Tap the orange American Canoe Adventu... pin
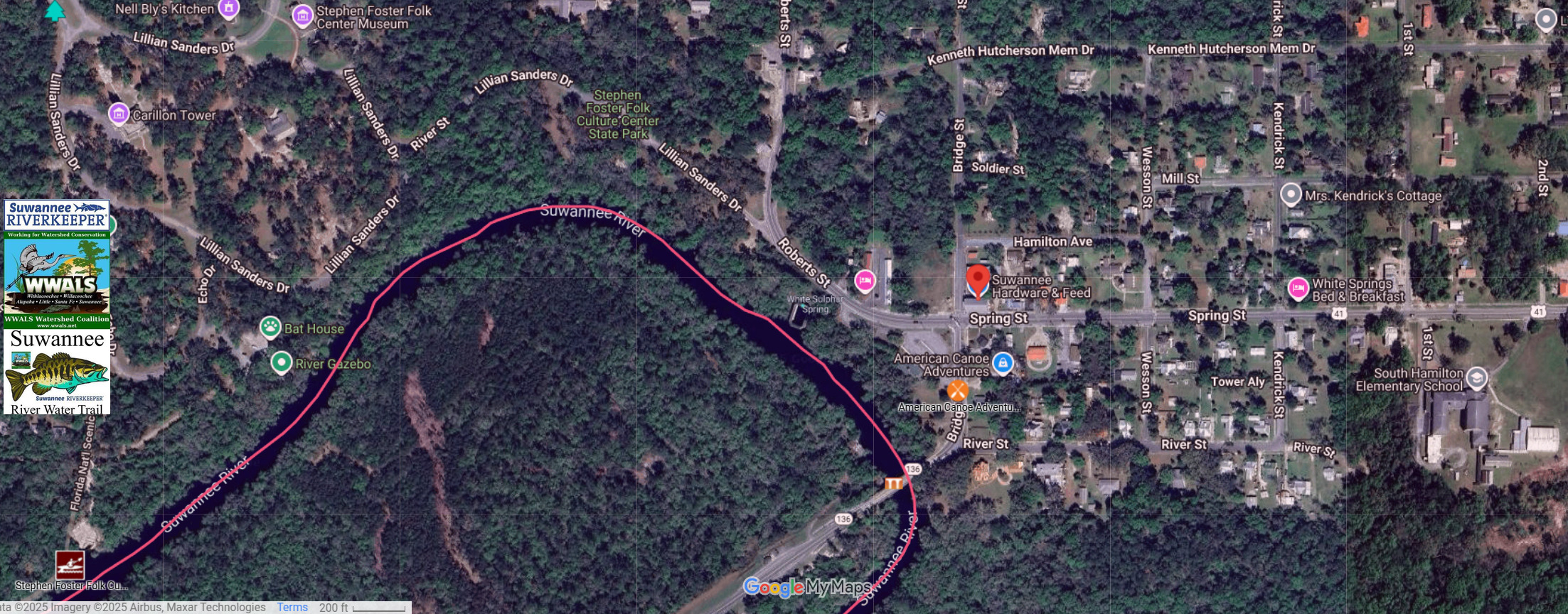This screenshot has width=1568, height=614. click(958, 390)
